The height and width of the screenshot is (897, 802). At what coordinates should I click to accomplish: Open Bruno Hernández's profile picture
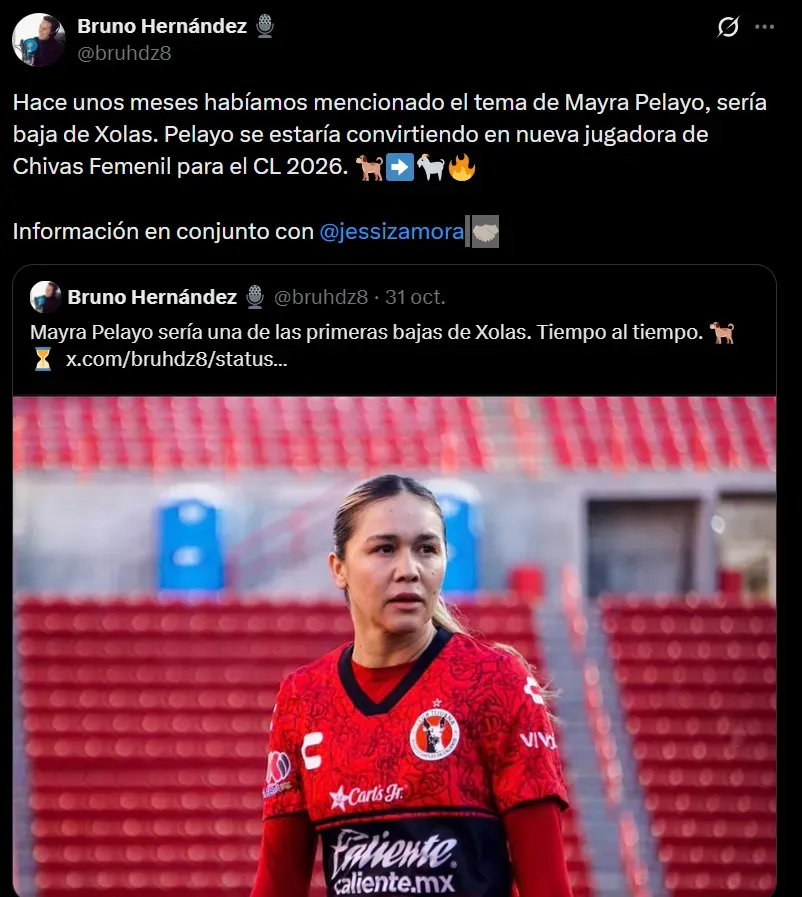click(39, 40)
